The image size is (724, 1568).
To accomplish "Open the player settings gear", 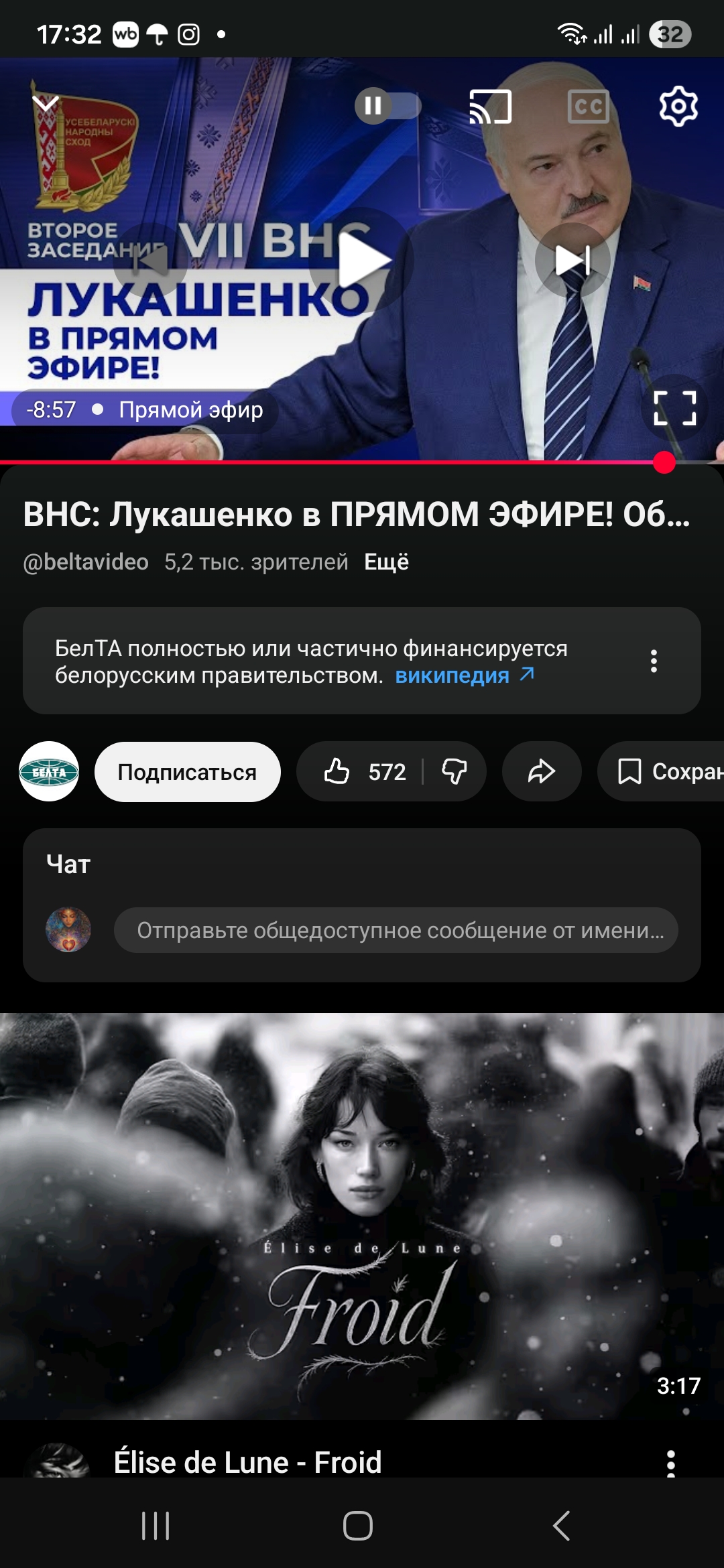I will [678, 107].
